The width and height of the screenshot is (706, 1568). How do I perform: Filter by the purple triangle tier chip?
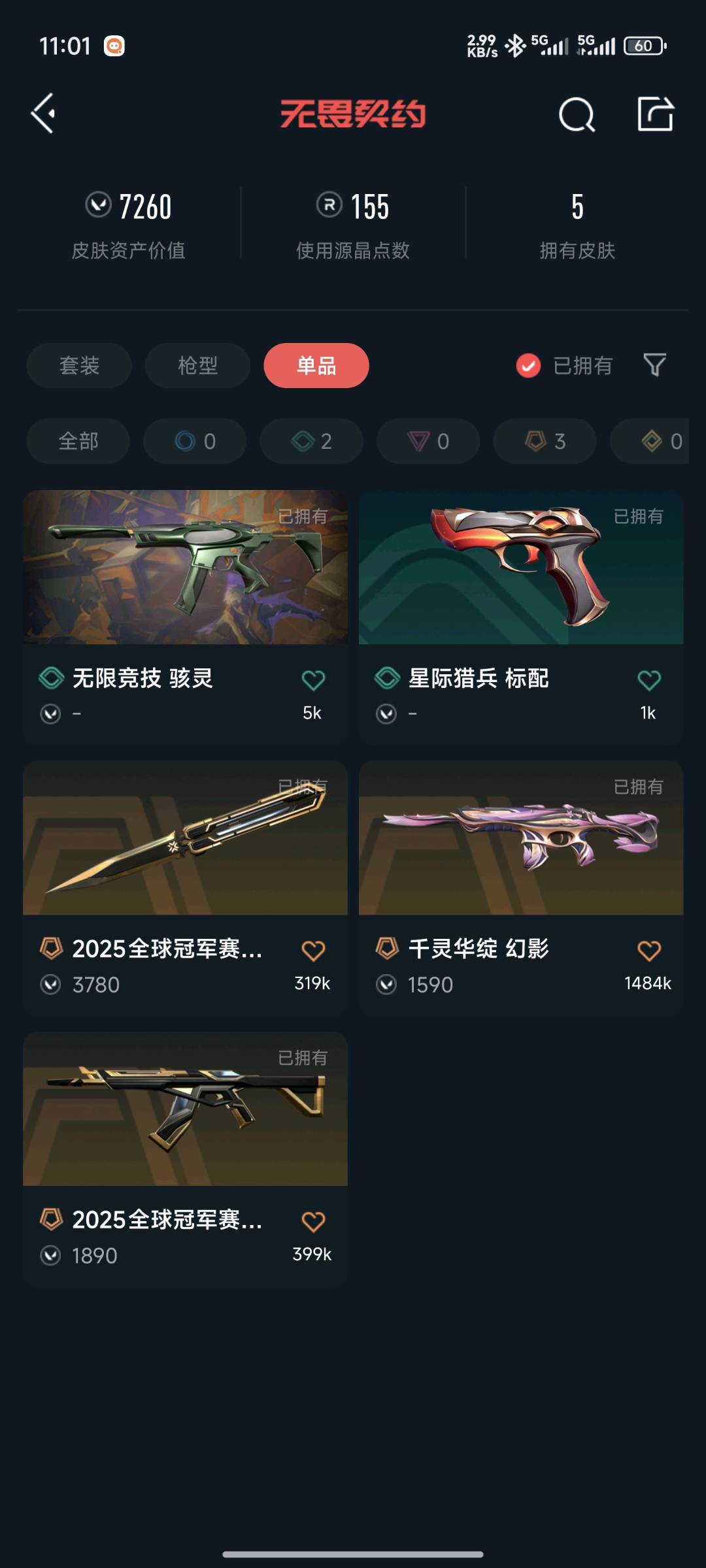coord(428,441)
